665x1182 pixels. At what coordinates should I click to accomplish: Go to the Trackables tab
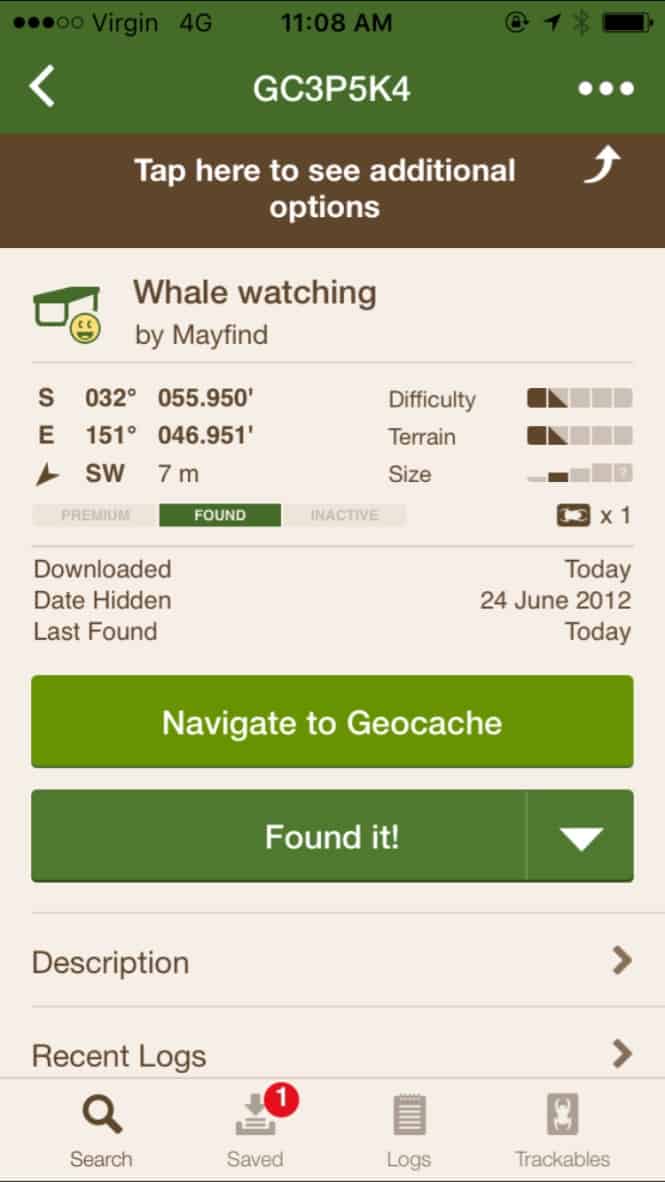pyautogui.click(x=562, y=1131)
